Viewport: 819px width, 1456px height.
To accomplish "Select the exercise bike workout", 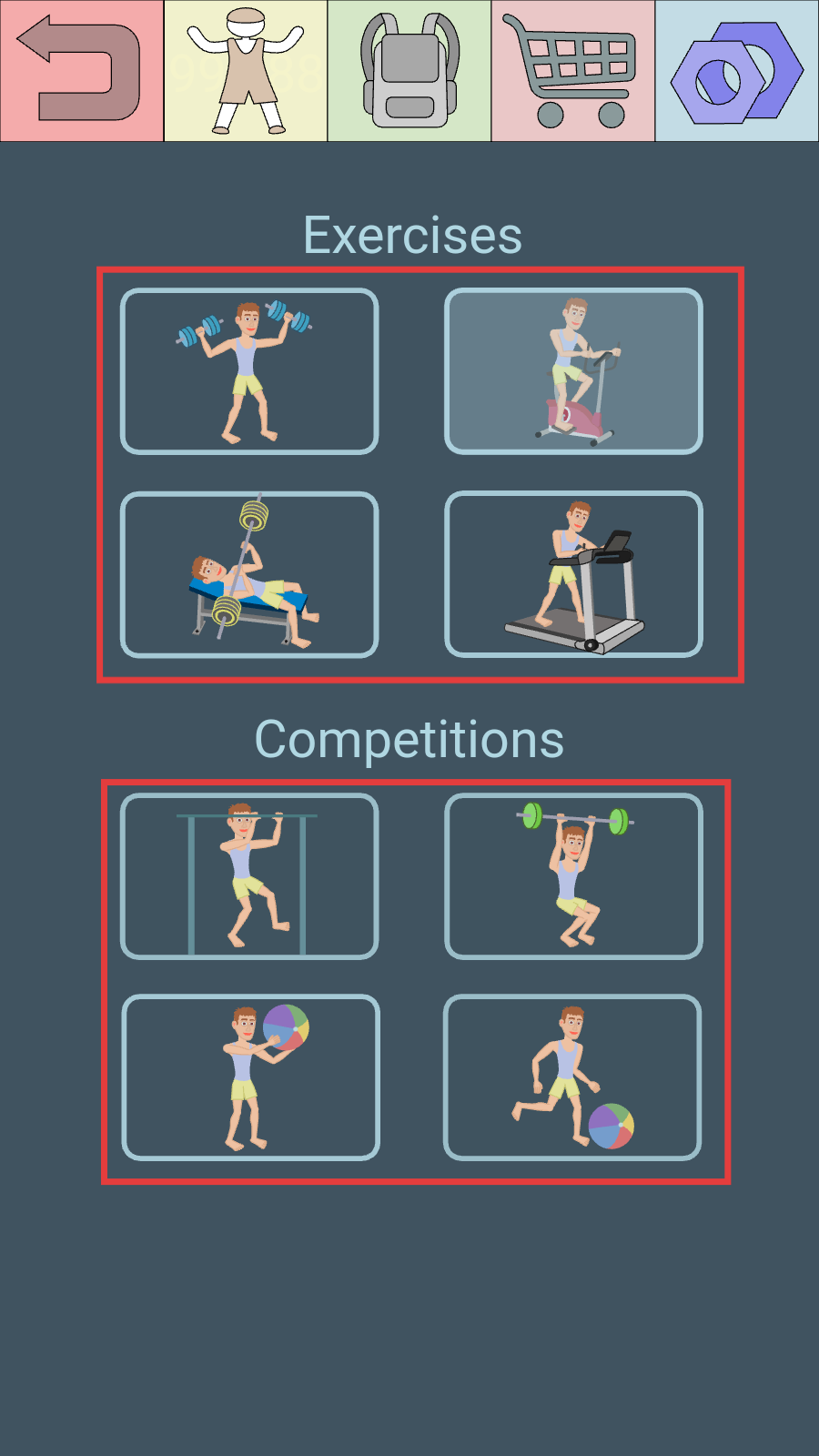I will coord(573,371).
